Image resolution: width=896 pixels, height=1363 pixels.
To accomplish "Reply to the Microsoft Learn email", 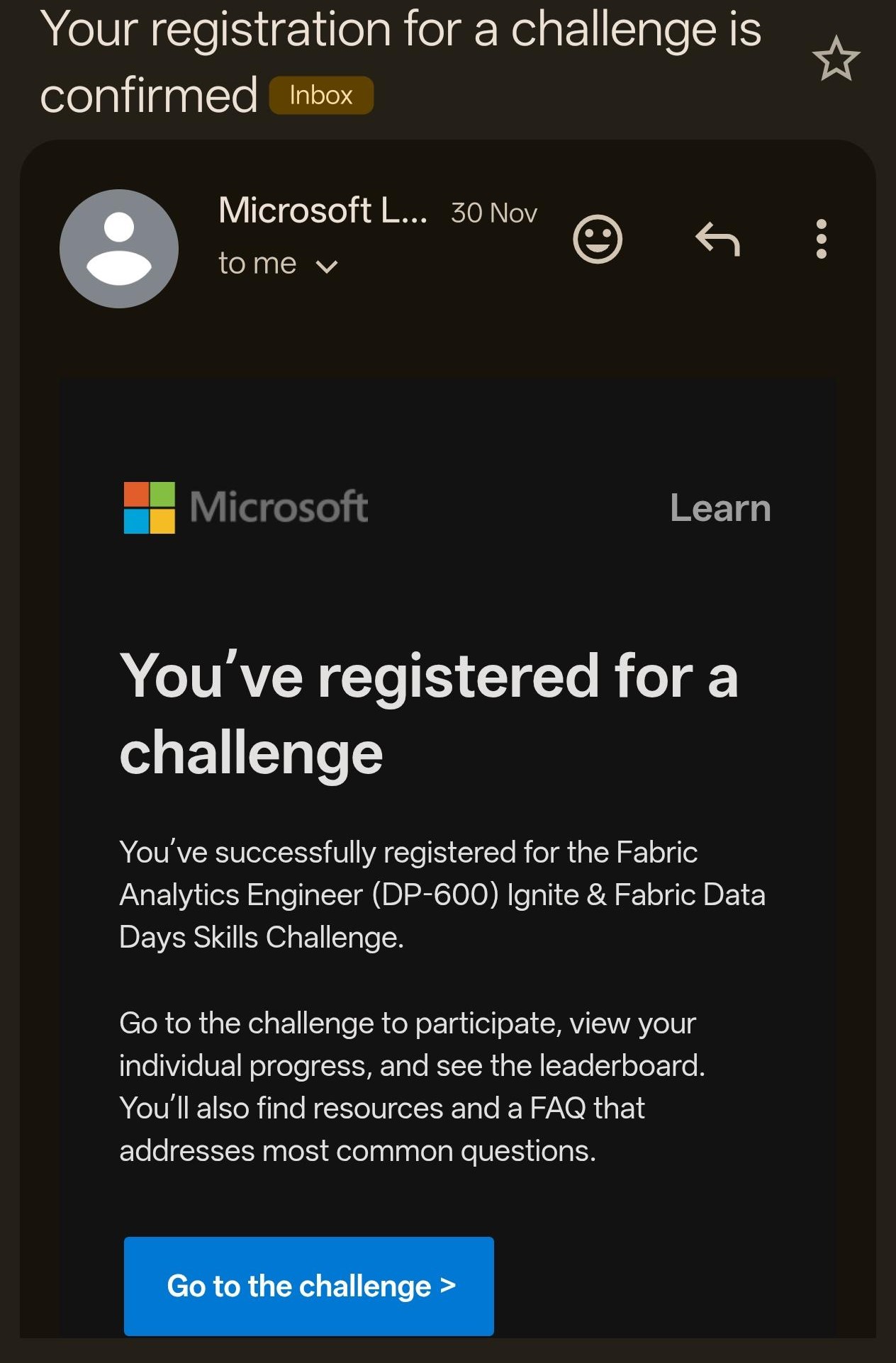I will 717,240.
